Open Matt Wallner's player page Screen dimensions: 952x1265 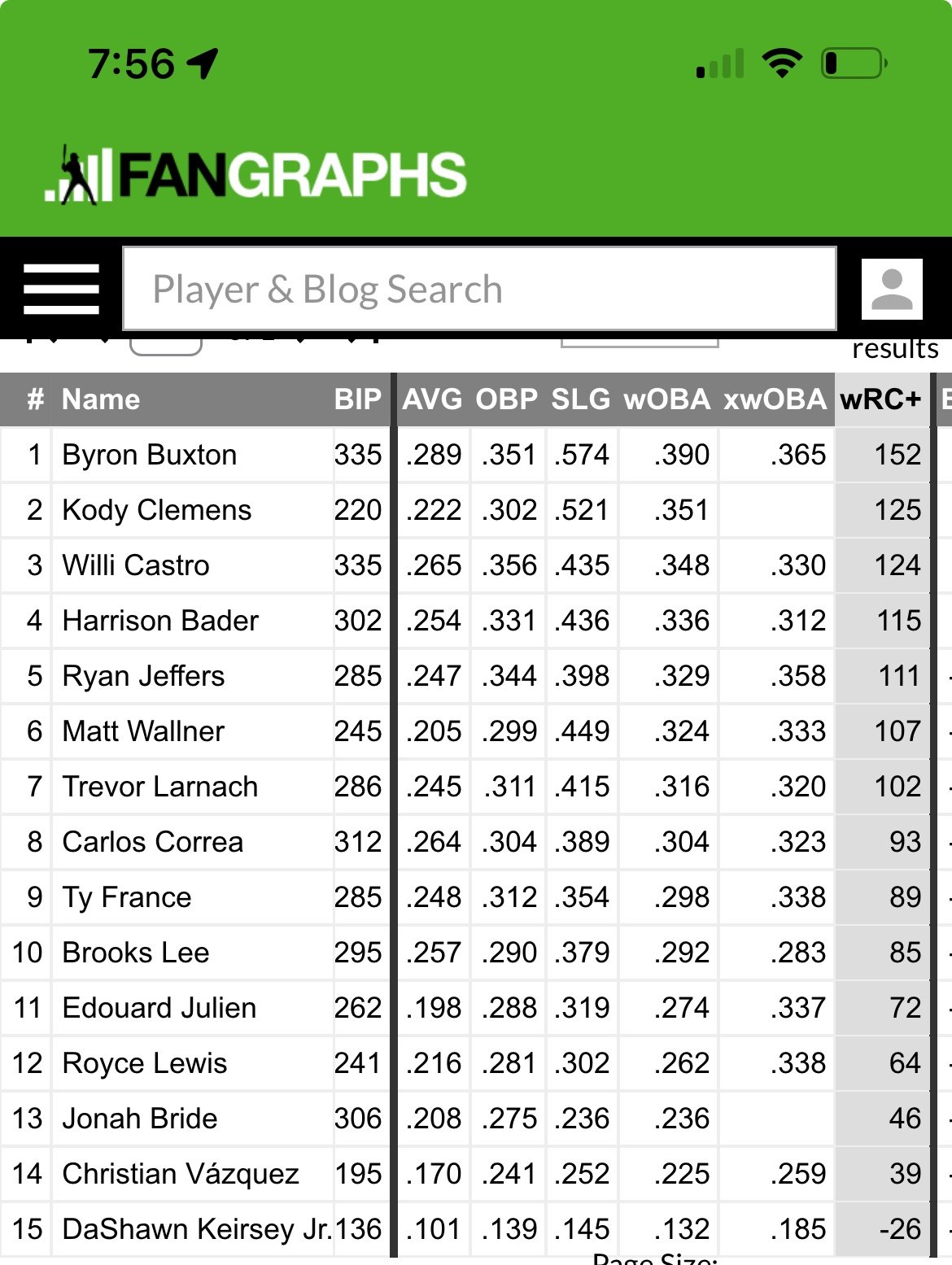coord(143,731)
